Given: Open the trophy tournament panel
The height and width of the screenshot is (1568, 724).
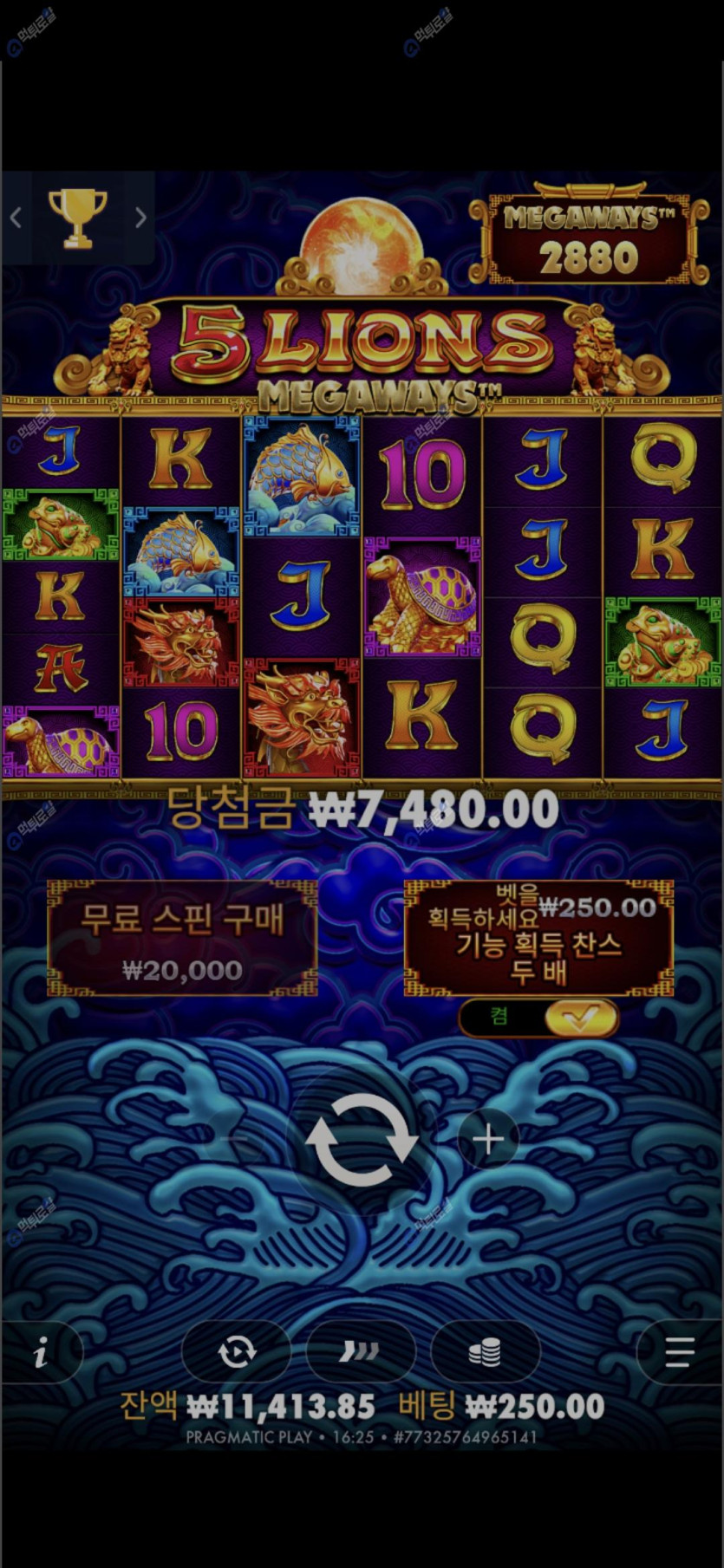Looking at the screenshot, I should coord(78,218).
